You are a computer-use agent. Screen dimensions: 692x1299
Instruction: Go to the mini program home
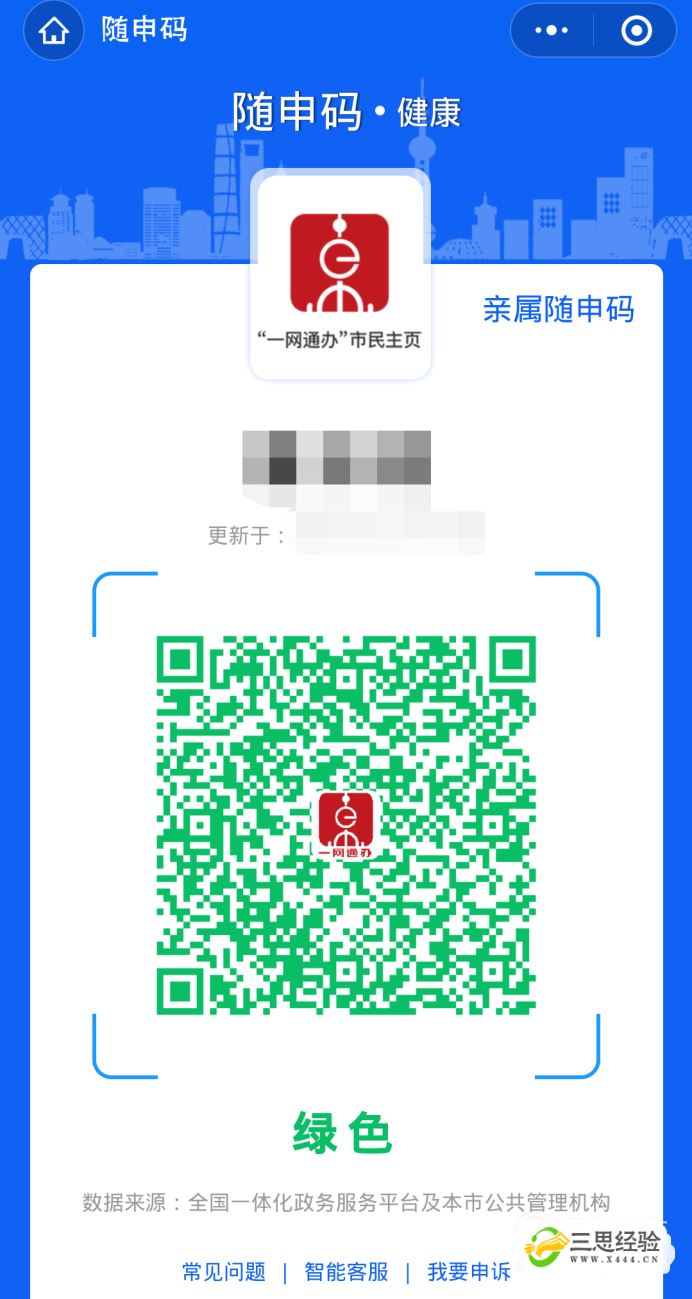coord(53,31)
